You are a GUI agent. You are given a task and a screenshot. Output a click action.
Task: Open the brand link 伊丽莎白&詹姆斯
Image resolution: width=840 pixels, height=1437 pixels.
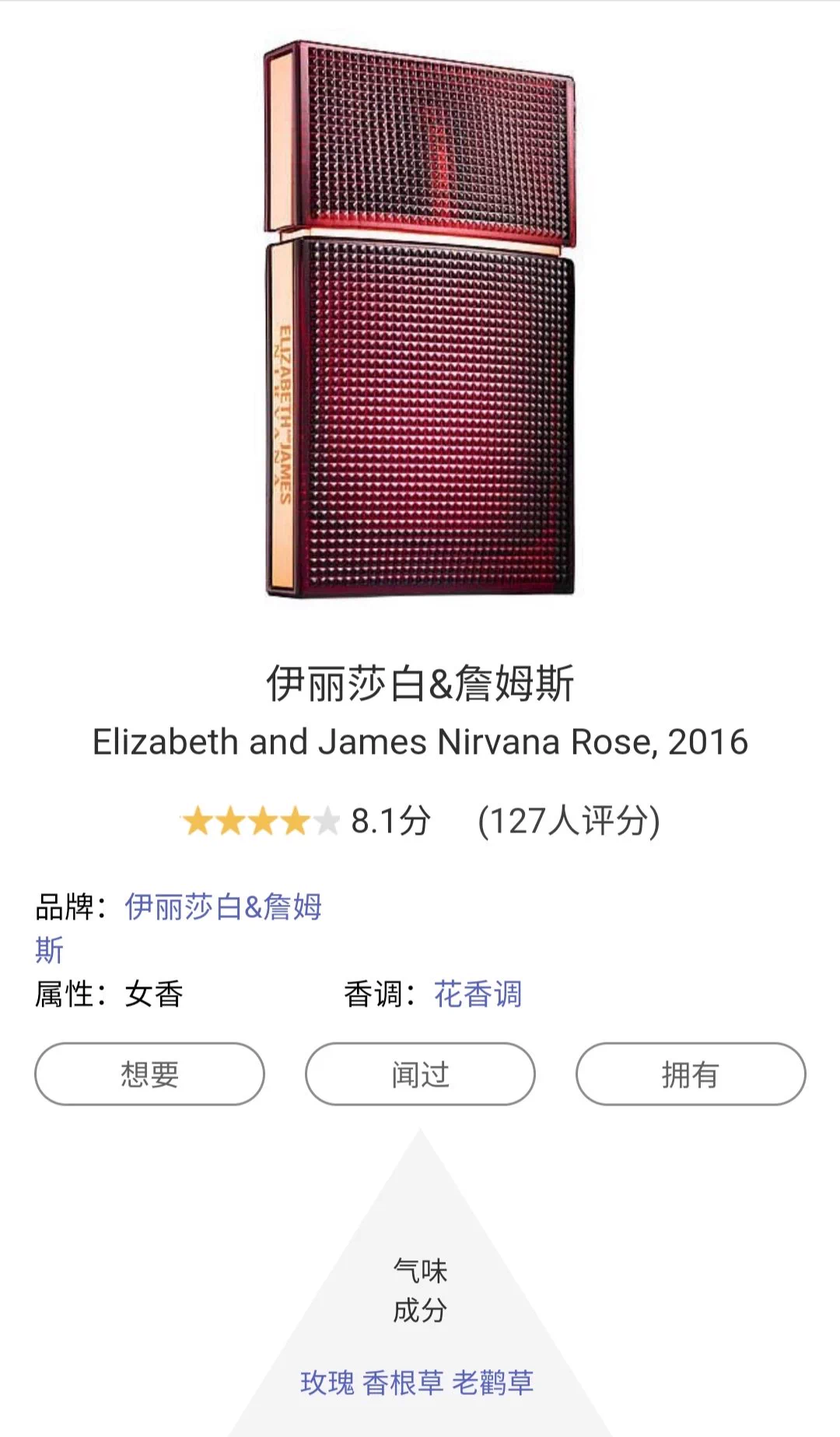[x=223, y=907]
